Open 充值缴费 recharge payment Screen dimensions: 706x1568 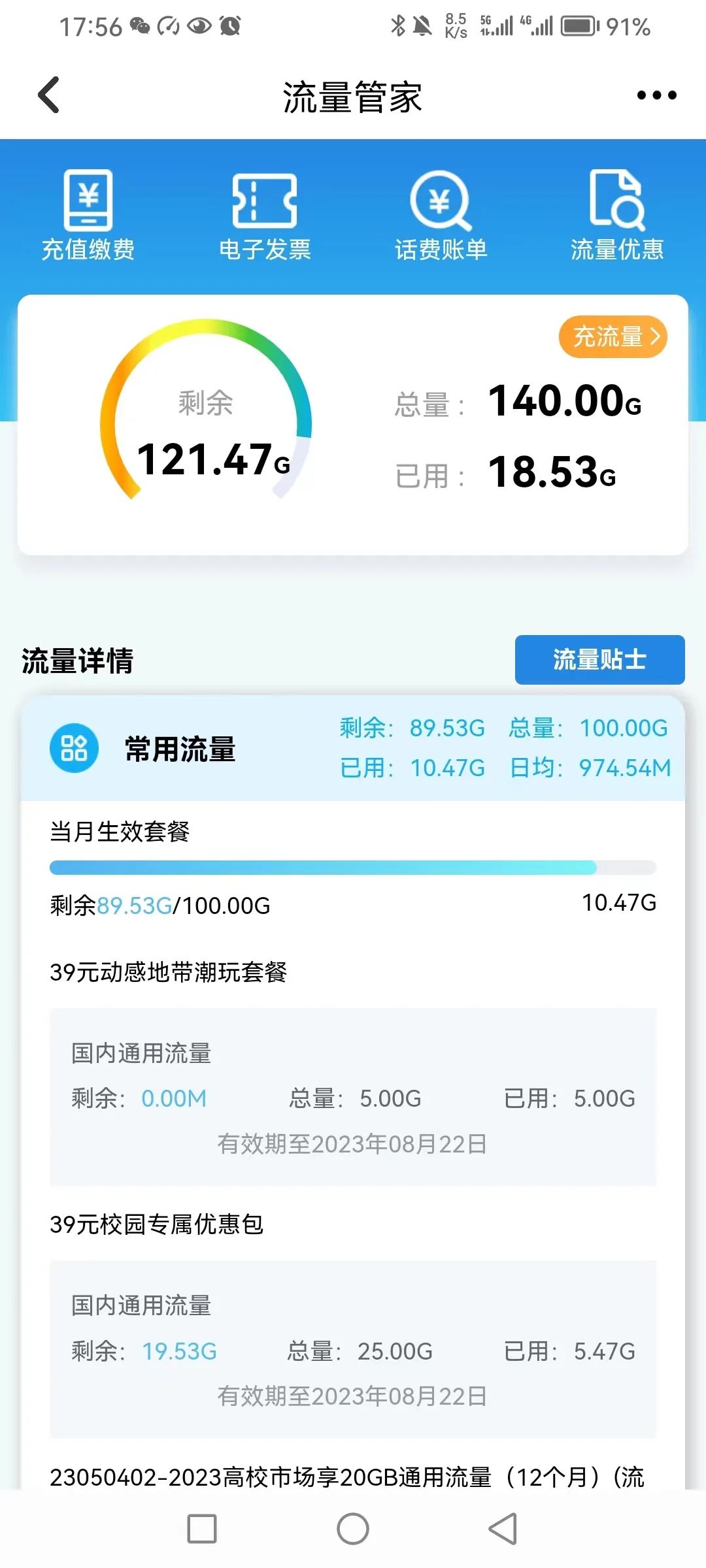[x=88, y=216]
